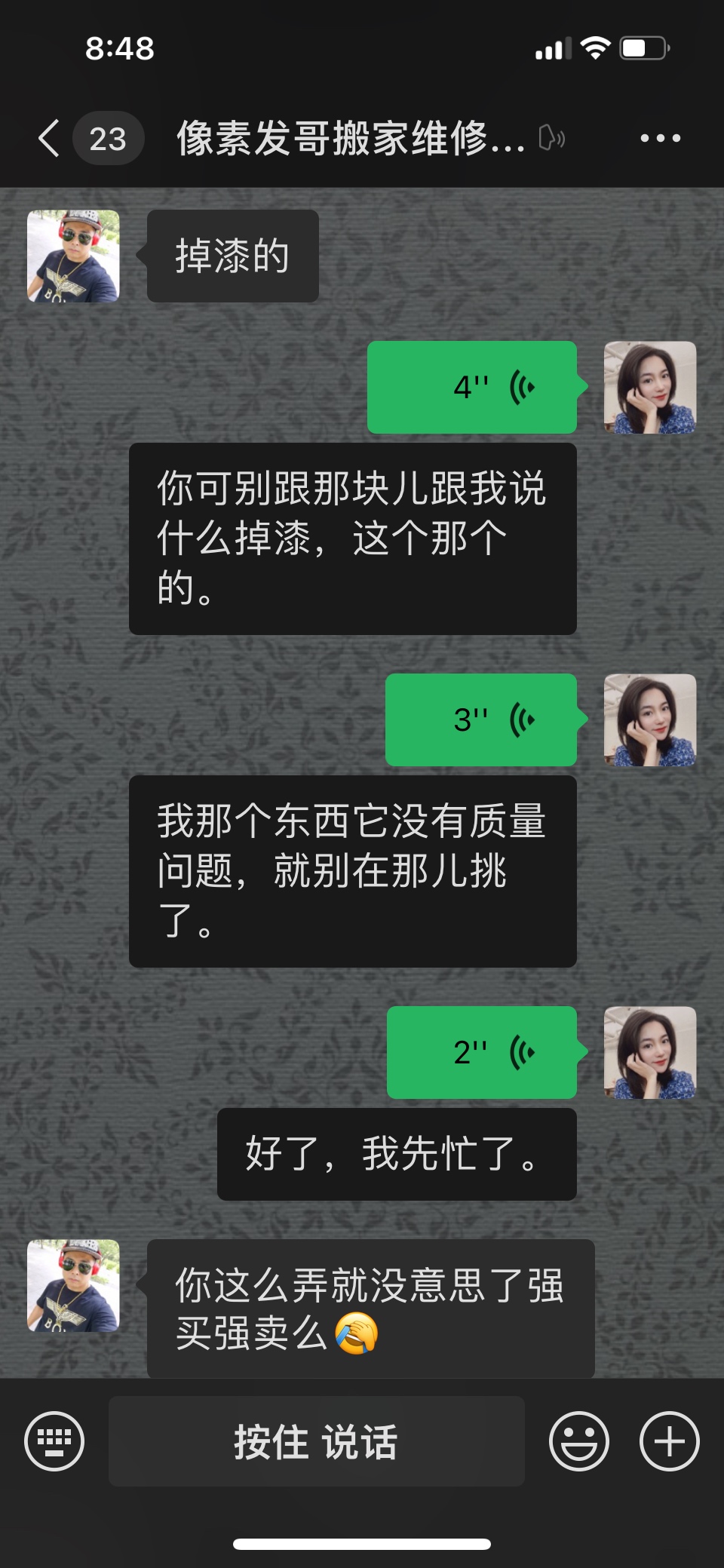Tap the 按住 说话 hold-to-talk button
Image resolution: width=724 pixels, height=1568 pixels.
pyautogui.click(x=316, y=1441)
